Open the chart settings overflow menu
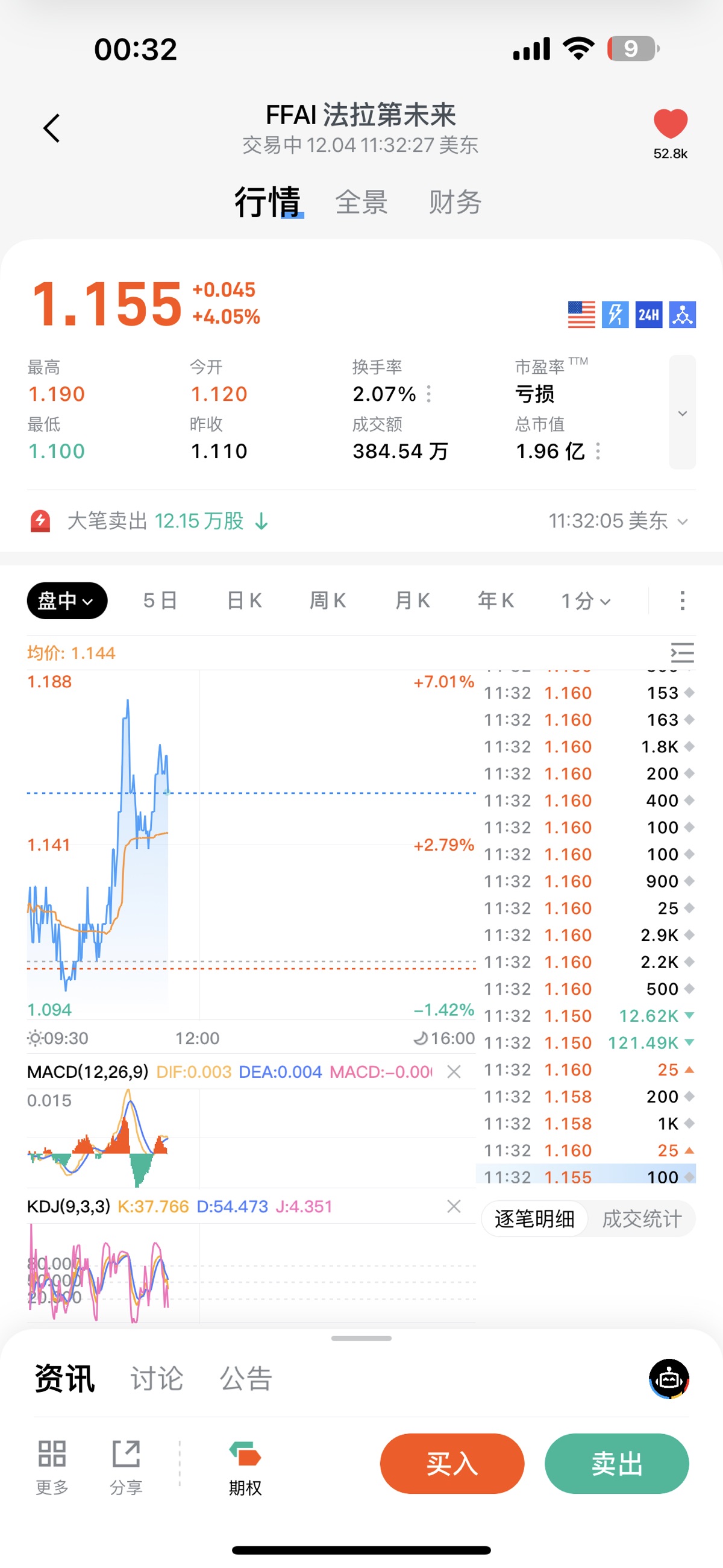 click(x=682, y=601)
